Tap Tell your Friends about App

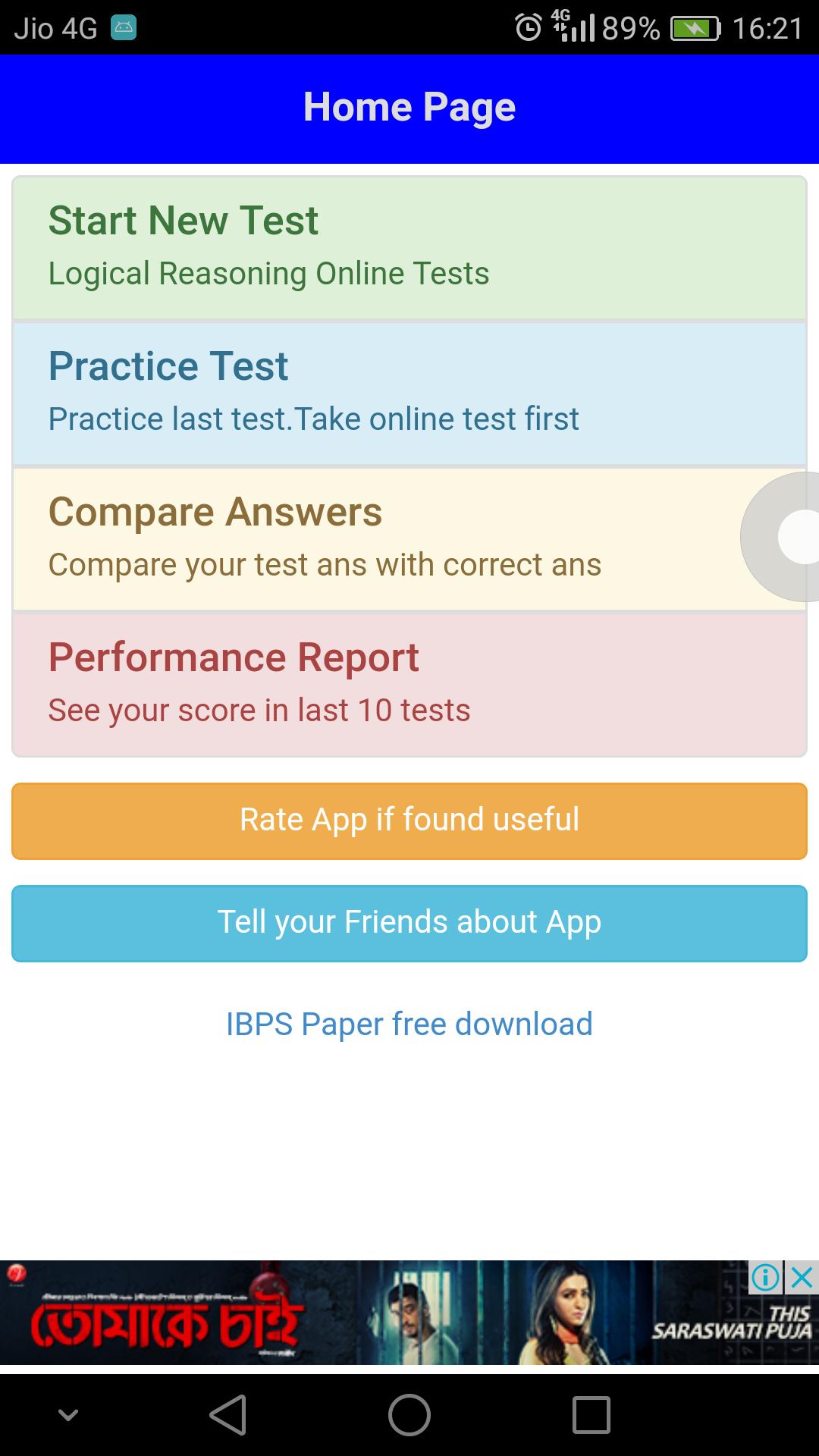[x=409, y=923]
